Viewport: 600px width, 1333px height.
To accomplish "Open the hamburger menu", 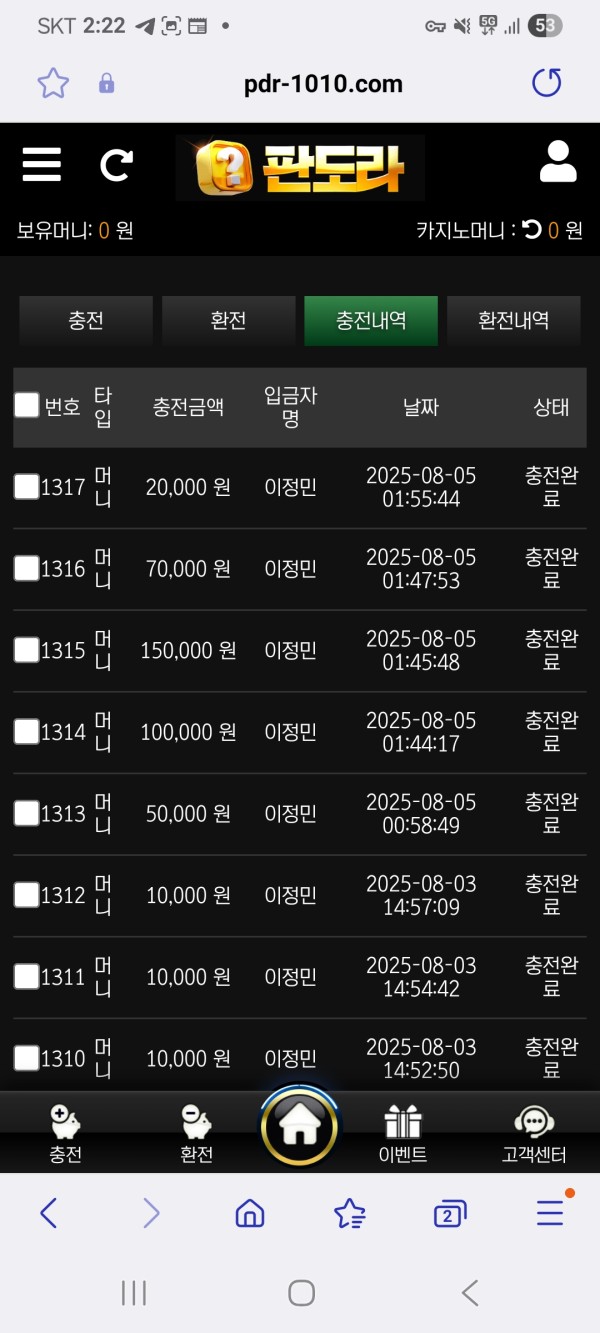I will point(41,164).
